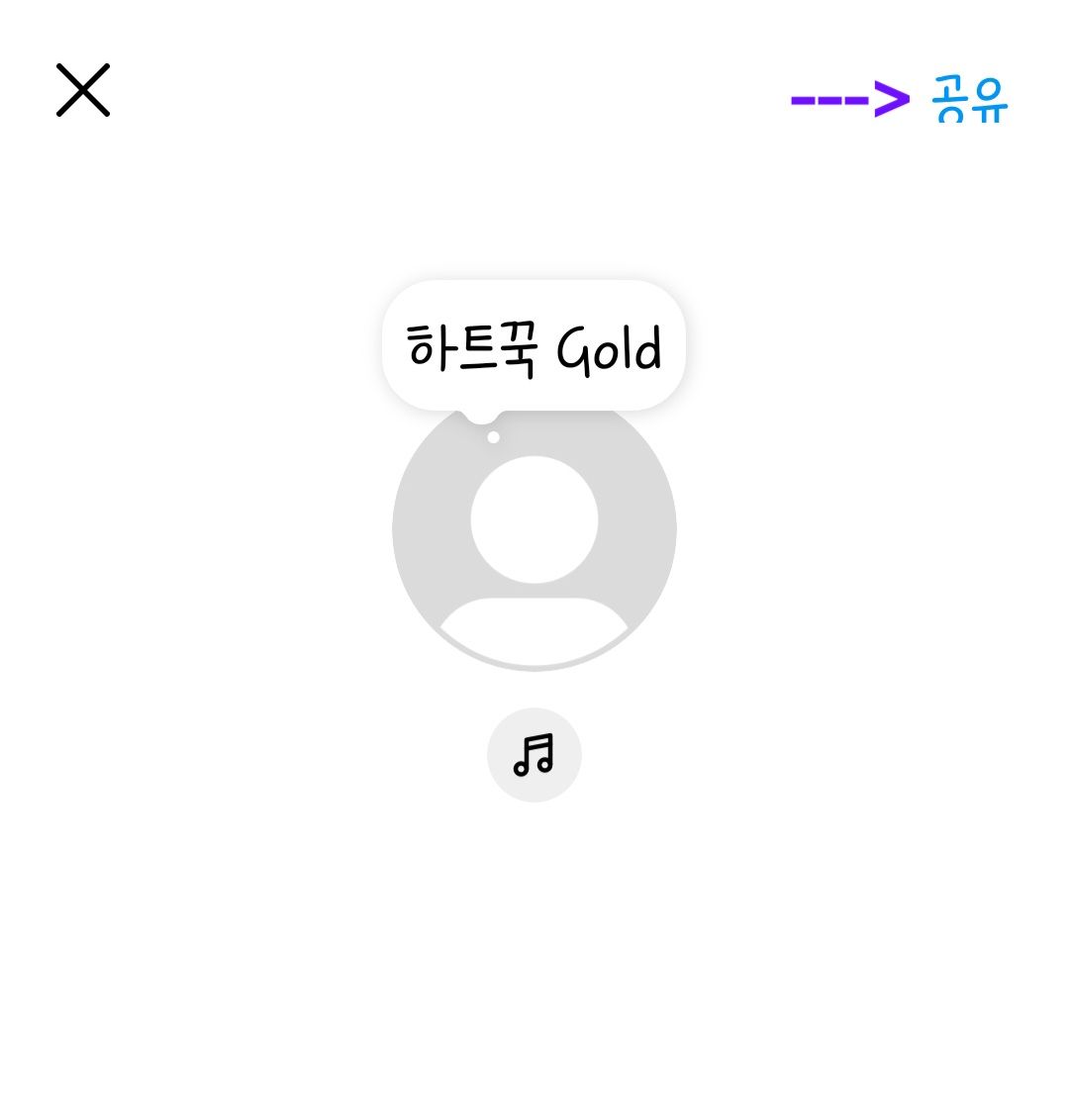This screenshot has height=1120, width=1069.
Task: Add music with the note icon
Action: (x=534, y=755)
